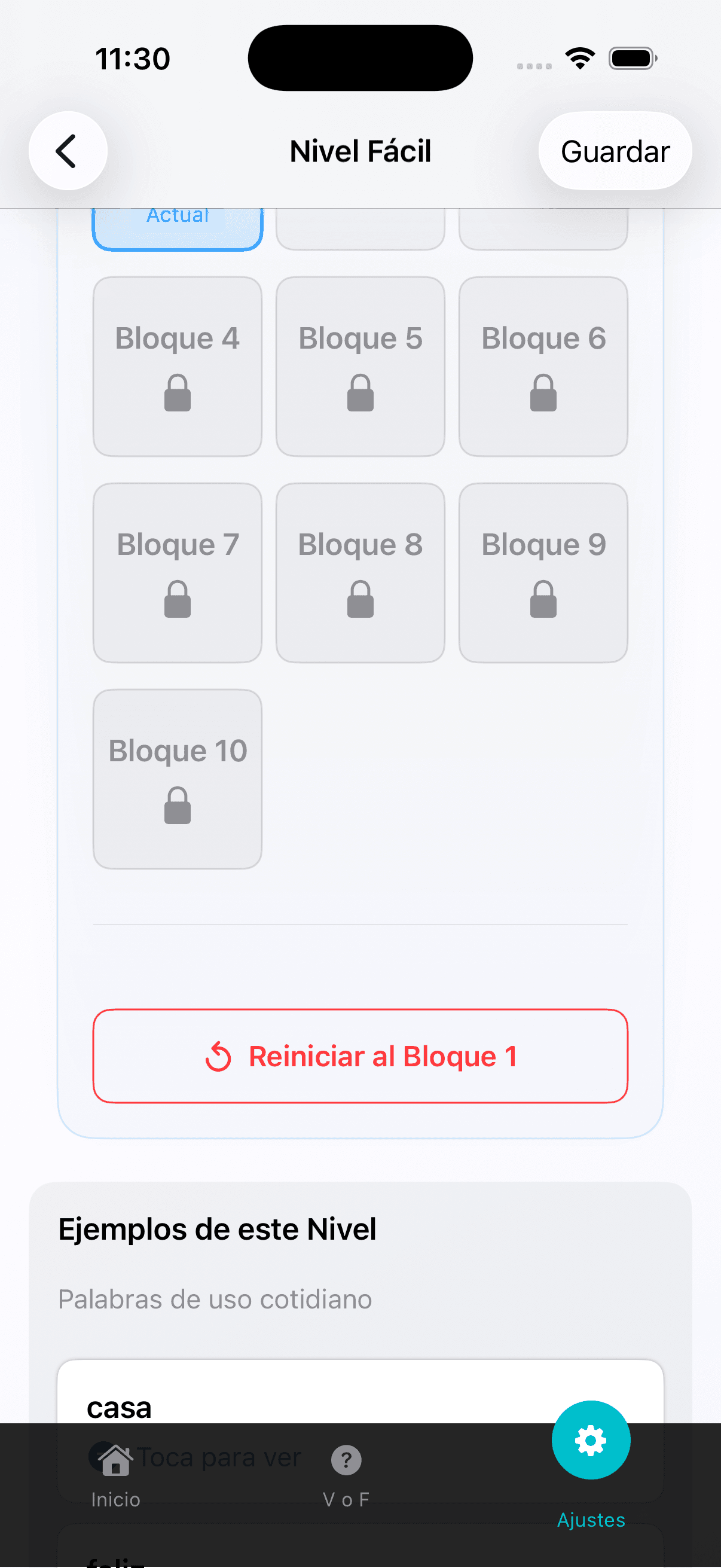Click the lock icon on Bloque 5
Image resolution: width=721 pixels, height=1568 pixels.
(x=359, y=393)
